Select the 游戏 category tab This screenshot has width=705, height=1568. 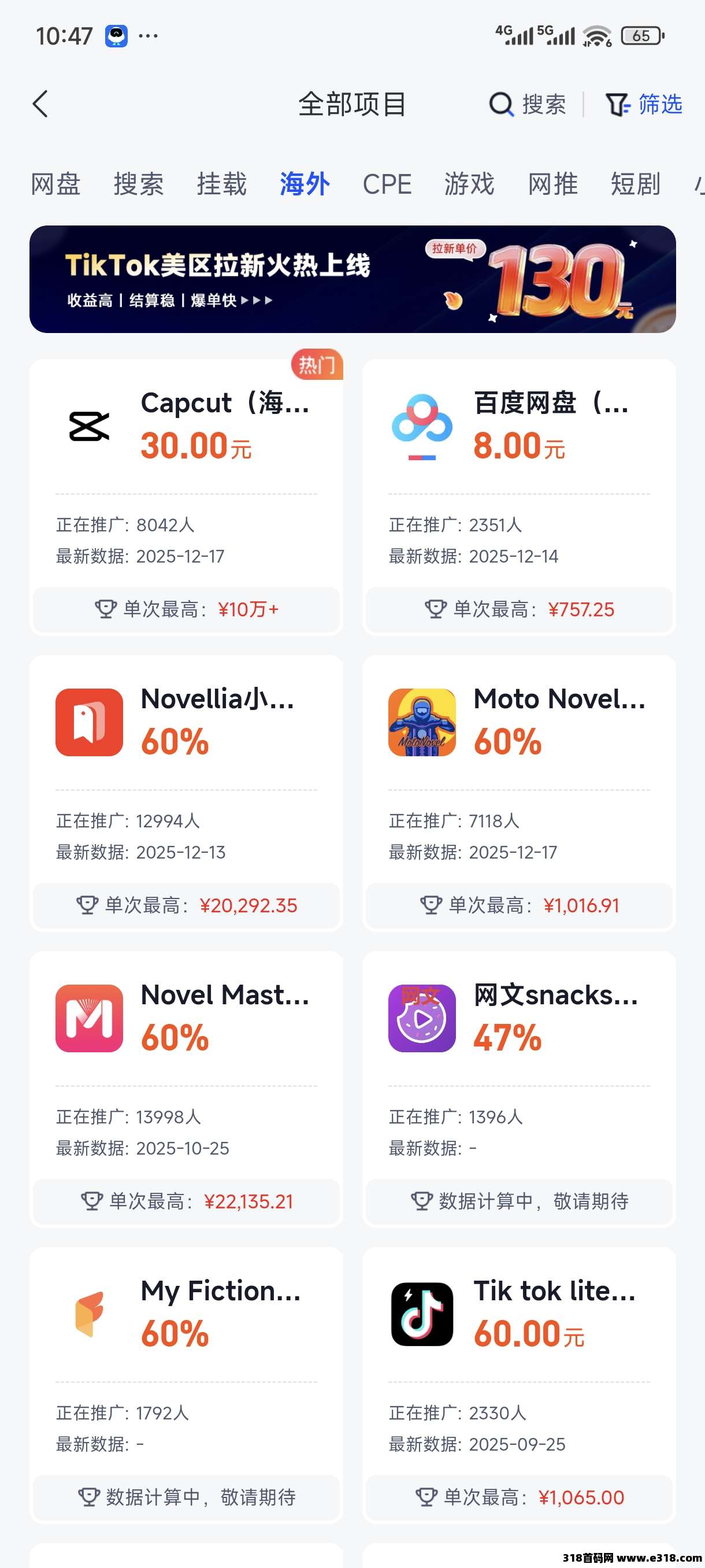(x=469, y=184)
